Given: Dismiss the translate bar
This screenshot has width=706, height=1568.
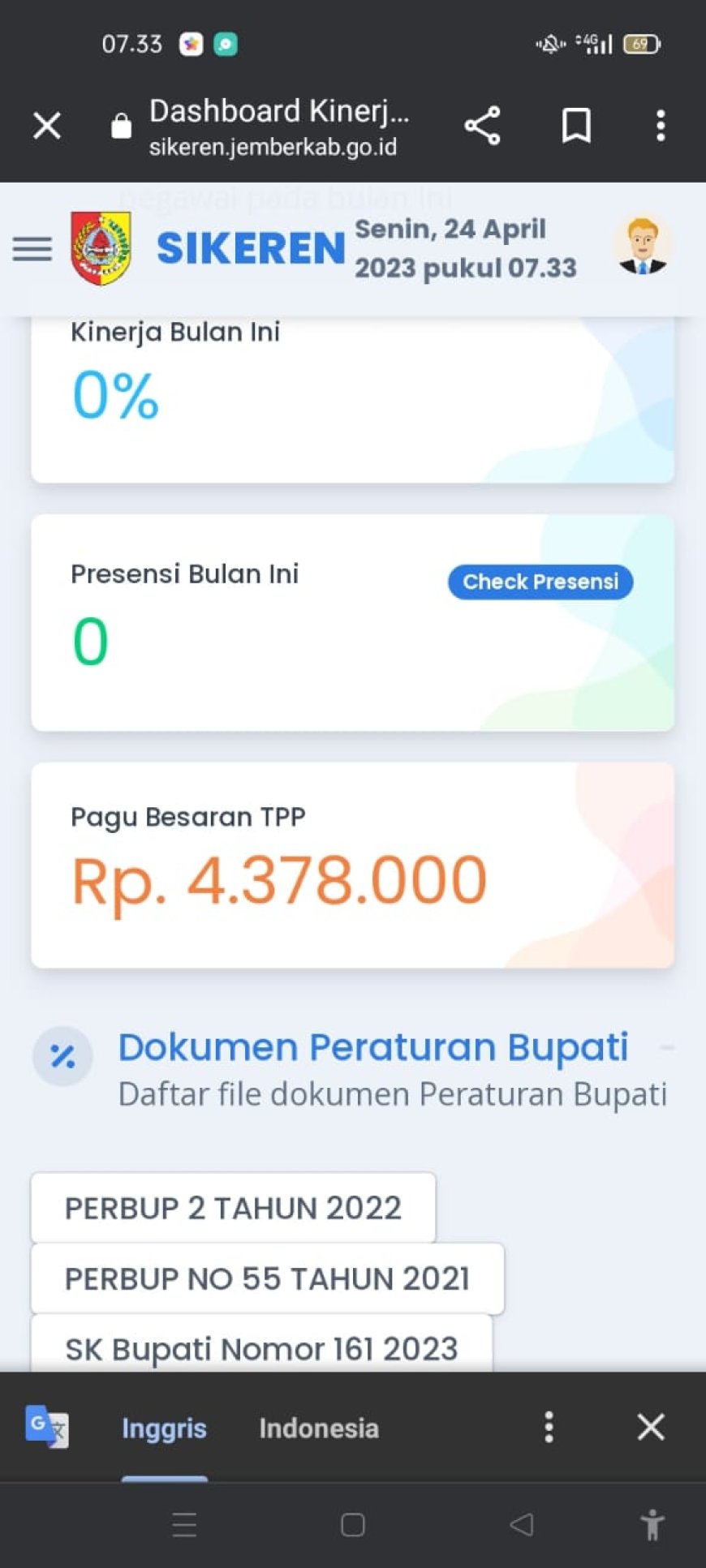Looking at the screenshot, I should (x=650, y=1428).
